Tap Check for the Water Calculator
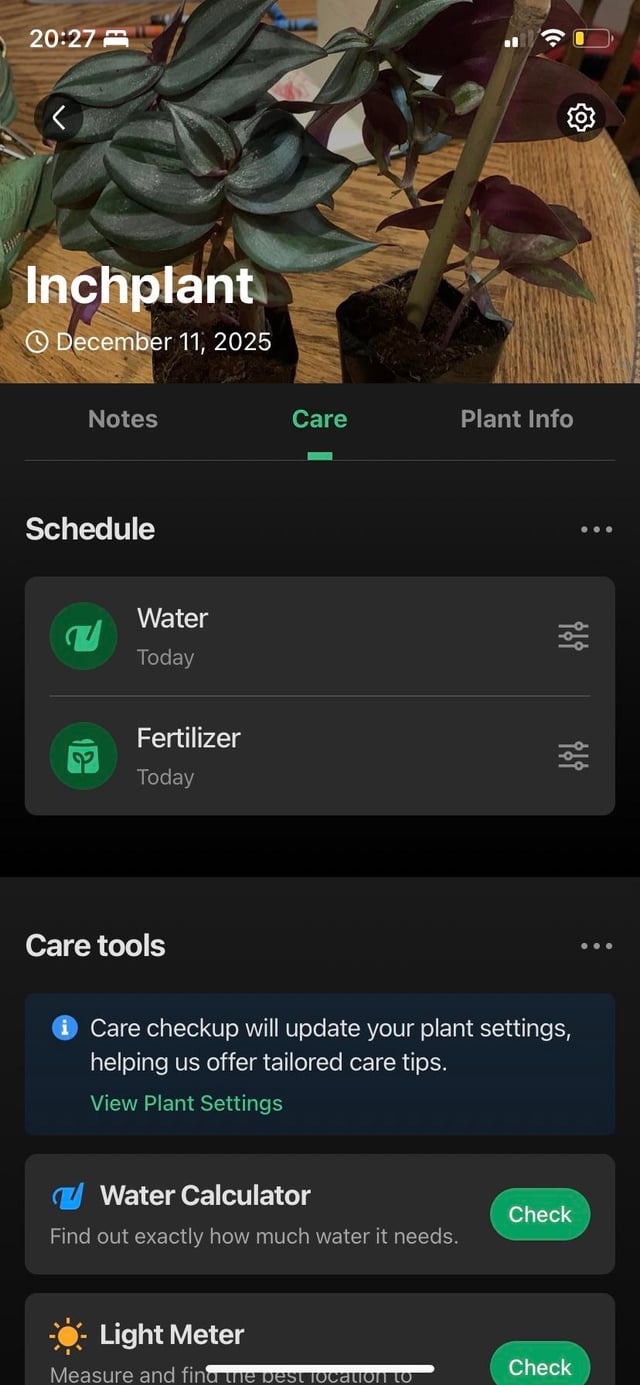 (540, 1214)
